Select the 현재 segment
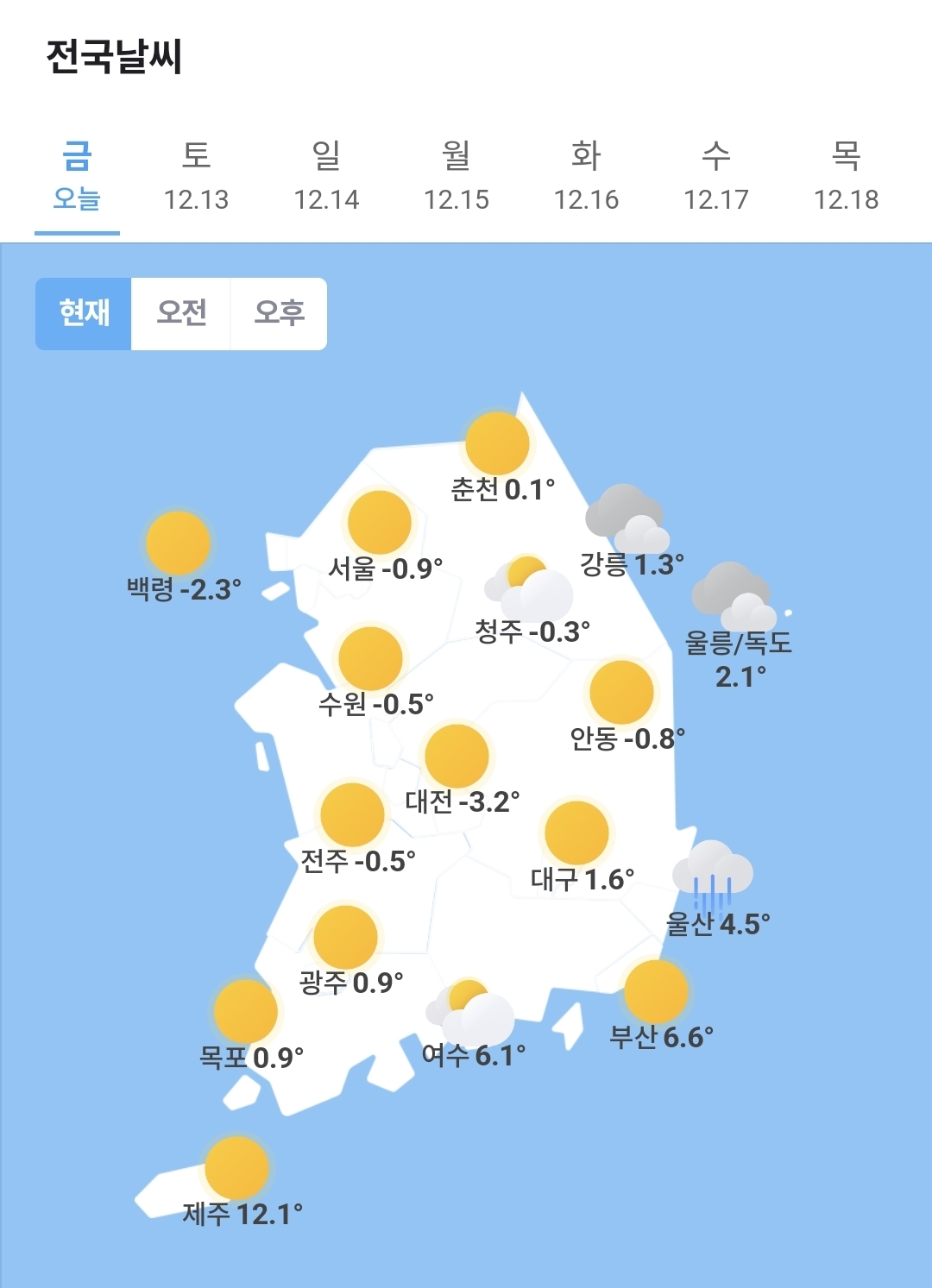 click(84, 314)
